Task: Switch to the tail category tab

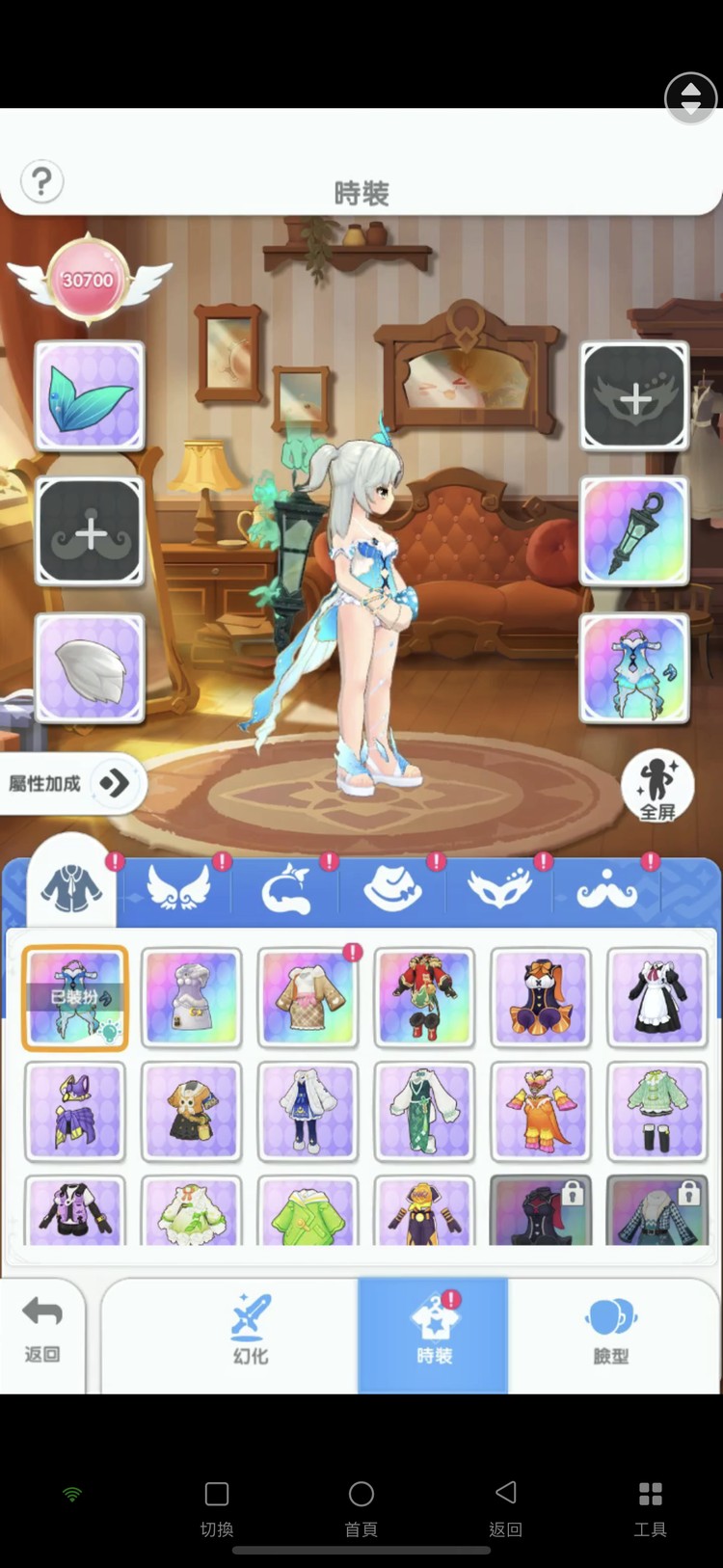Action: [x=286, y=888]
